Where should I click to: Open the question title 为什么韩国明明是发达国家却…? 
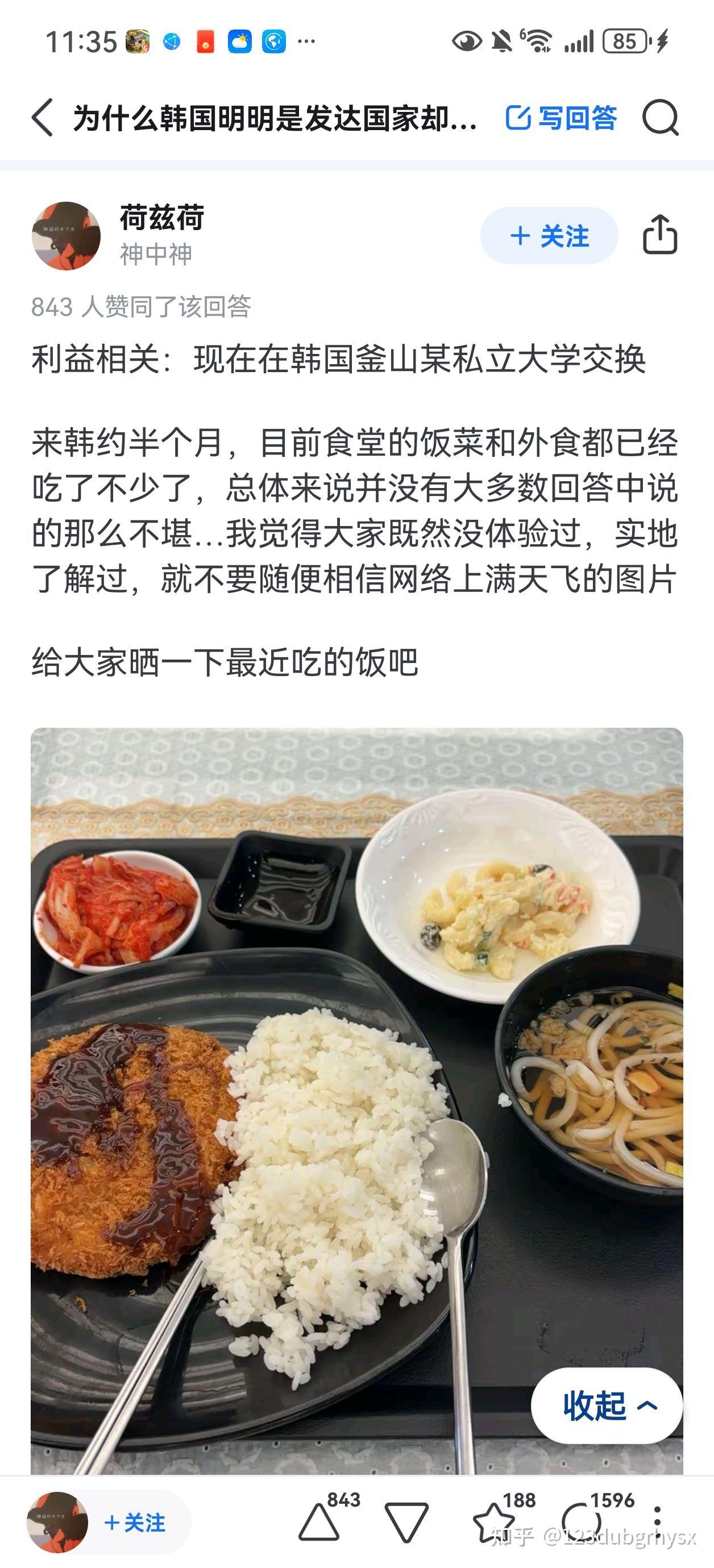(x=274, y=118)
